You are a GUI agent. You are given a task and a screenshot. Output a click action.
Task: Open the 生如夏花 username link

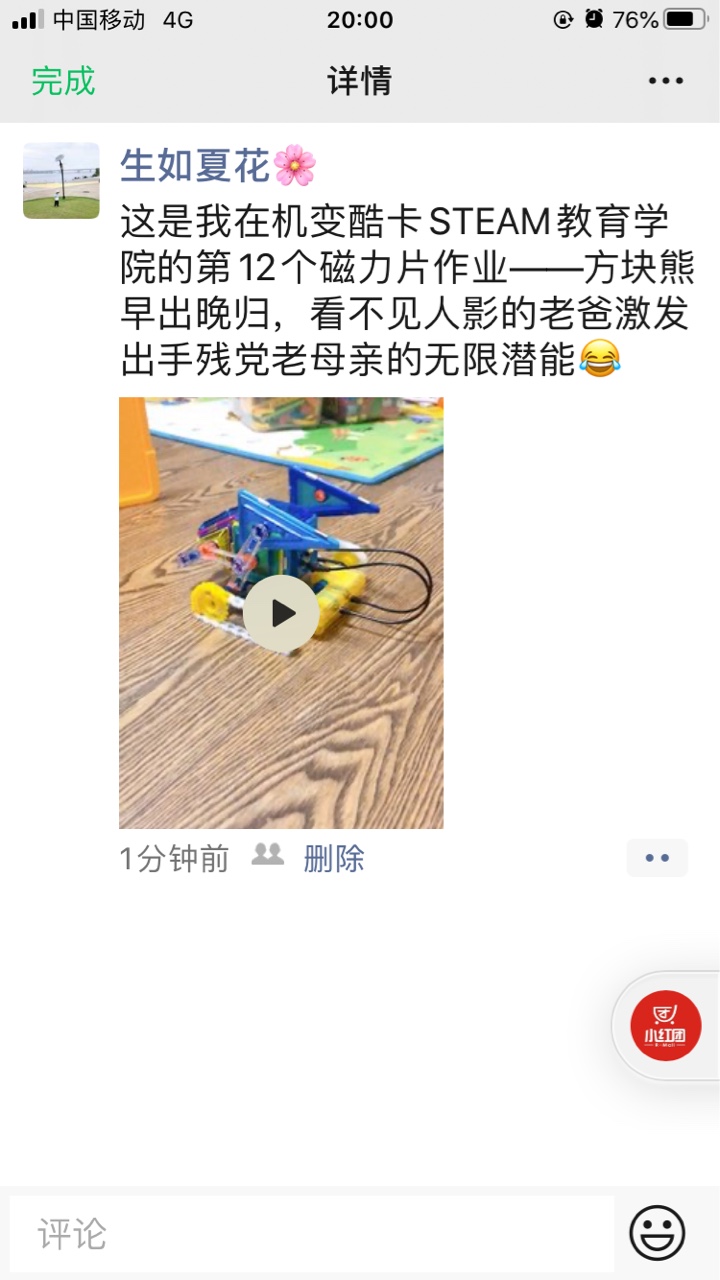(196, 165)
